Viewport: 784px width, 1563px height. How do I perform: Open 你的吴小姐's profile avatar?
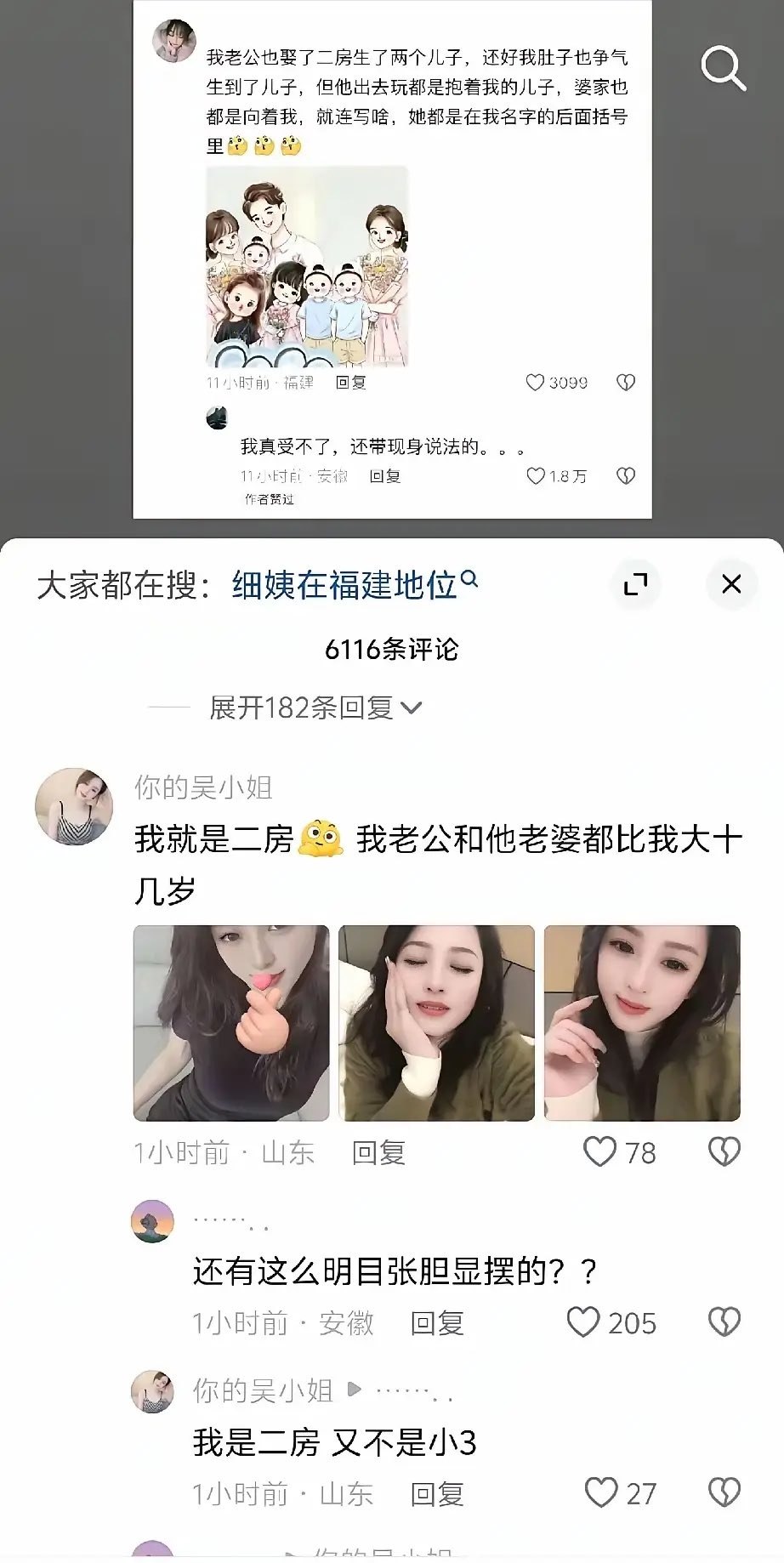click(x=74, y=807)
